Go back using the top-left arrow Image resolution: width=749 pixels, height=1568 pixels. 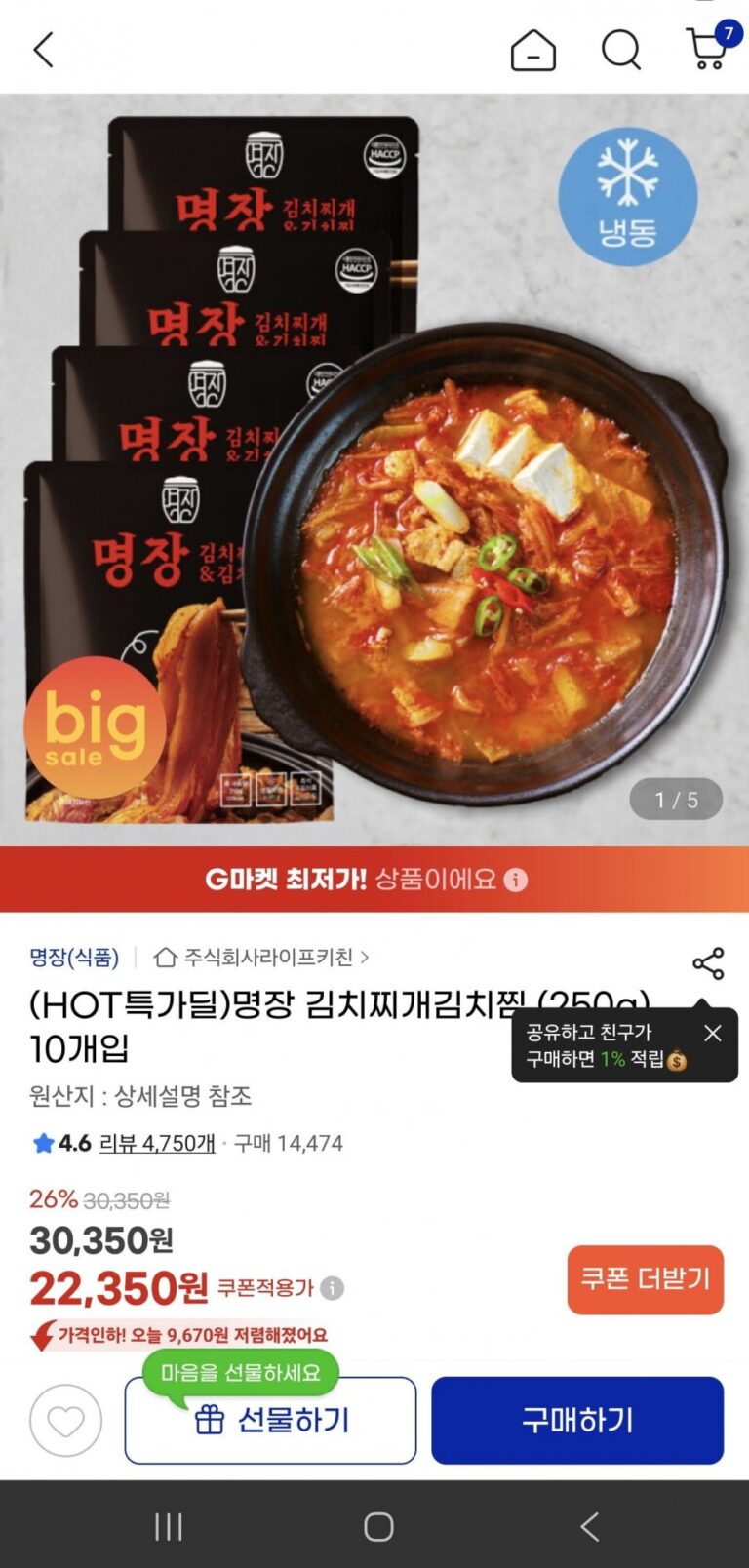coord(44,50)
